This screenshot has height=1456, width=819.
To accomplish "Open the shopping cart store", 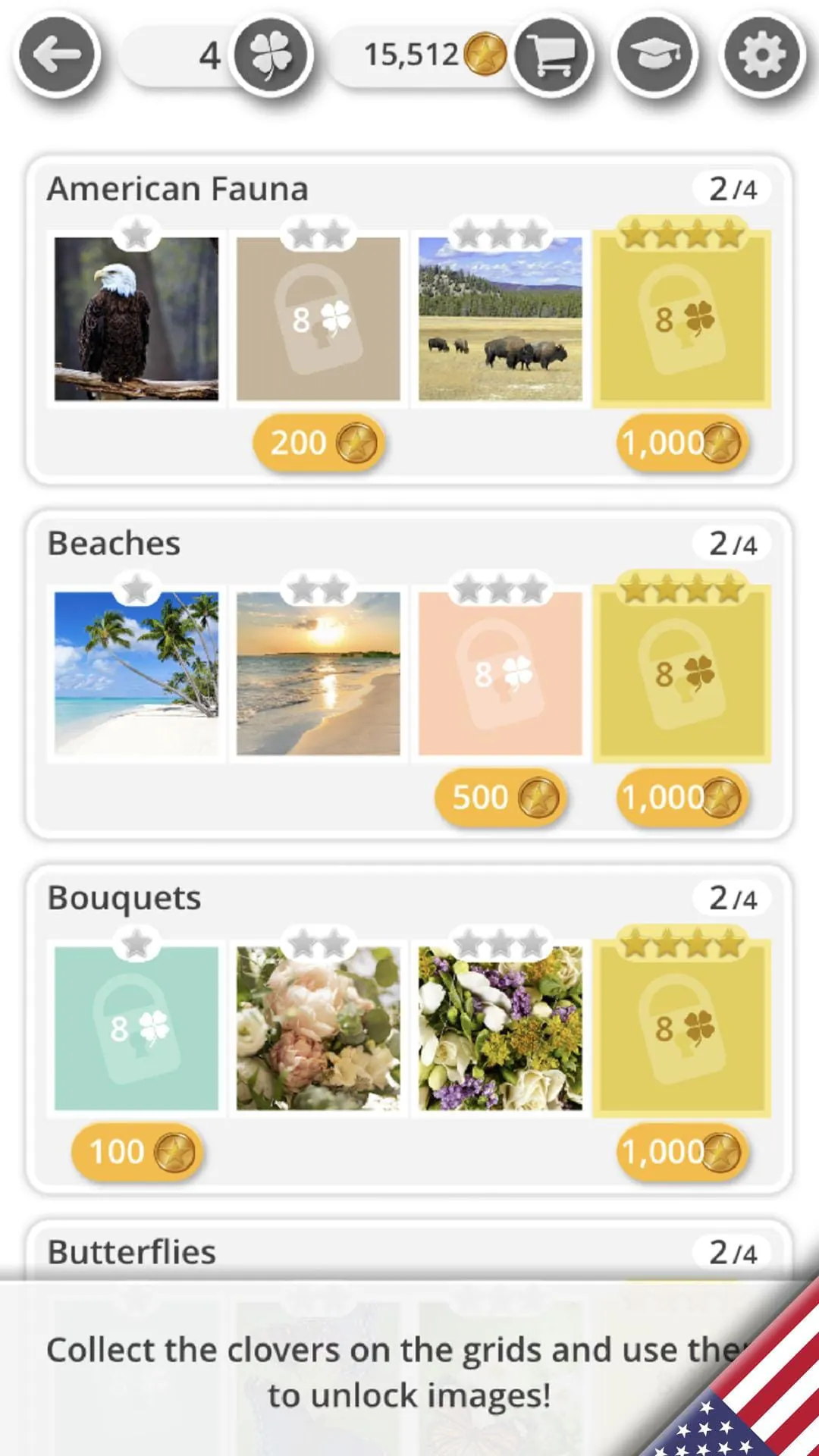I will tap(553, 55).
